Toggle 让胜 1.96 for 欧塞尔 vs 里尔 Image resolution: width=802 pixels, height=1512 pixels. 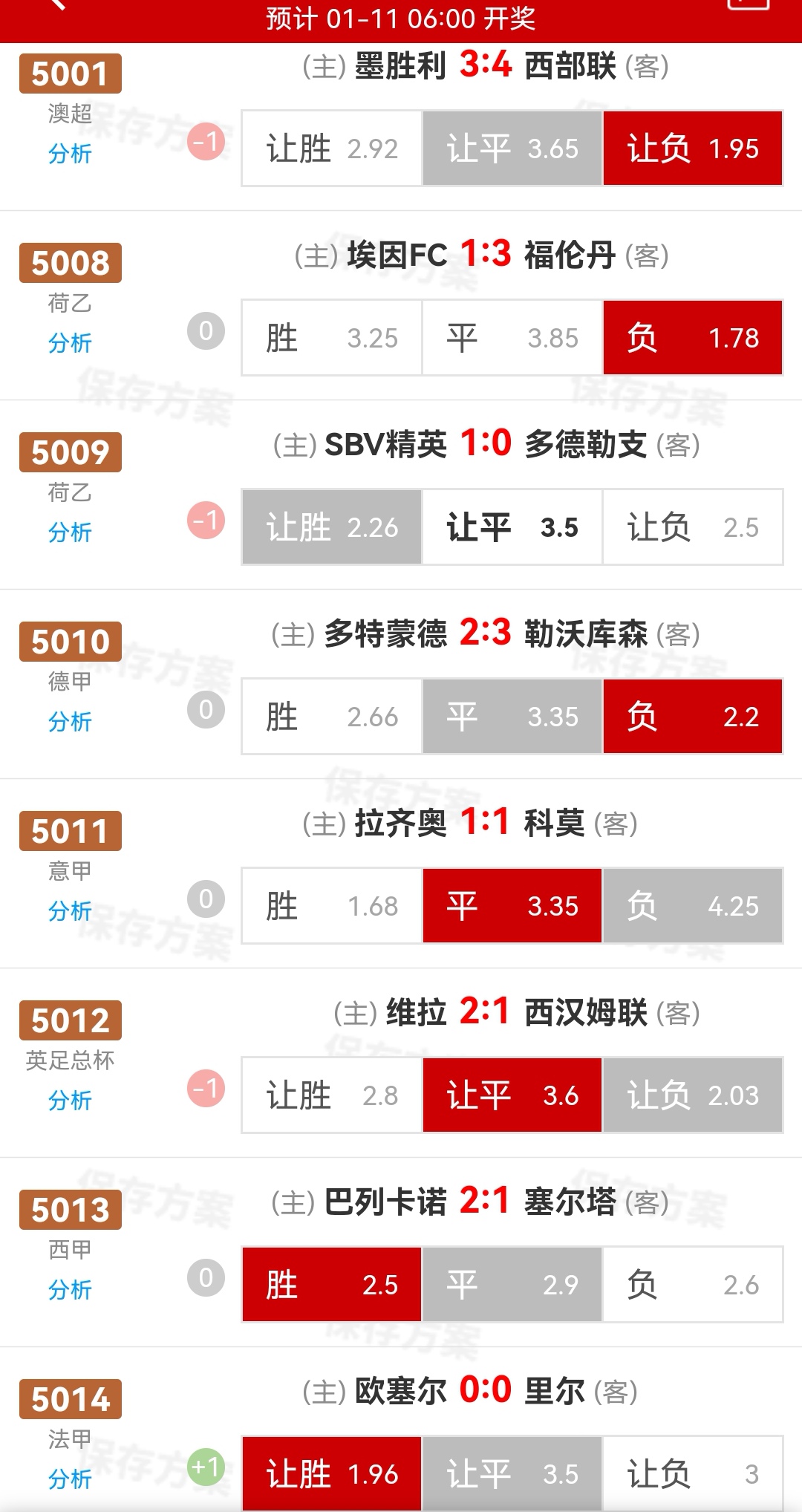331,1473
